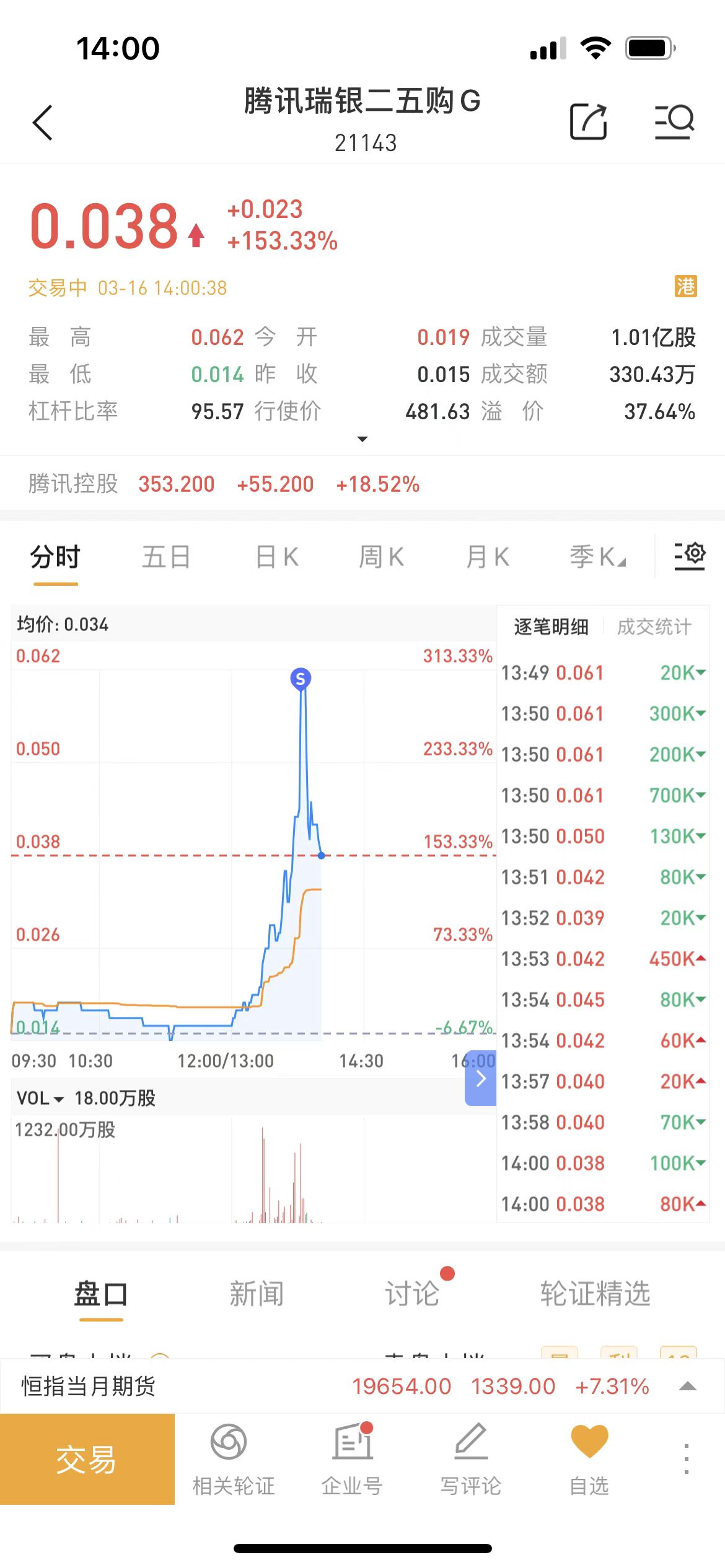The width and height of the screenshot is (725, 1568).
Task: Change the VOL indicator dropdown
Action: click(41, 1098)
